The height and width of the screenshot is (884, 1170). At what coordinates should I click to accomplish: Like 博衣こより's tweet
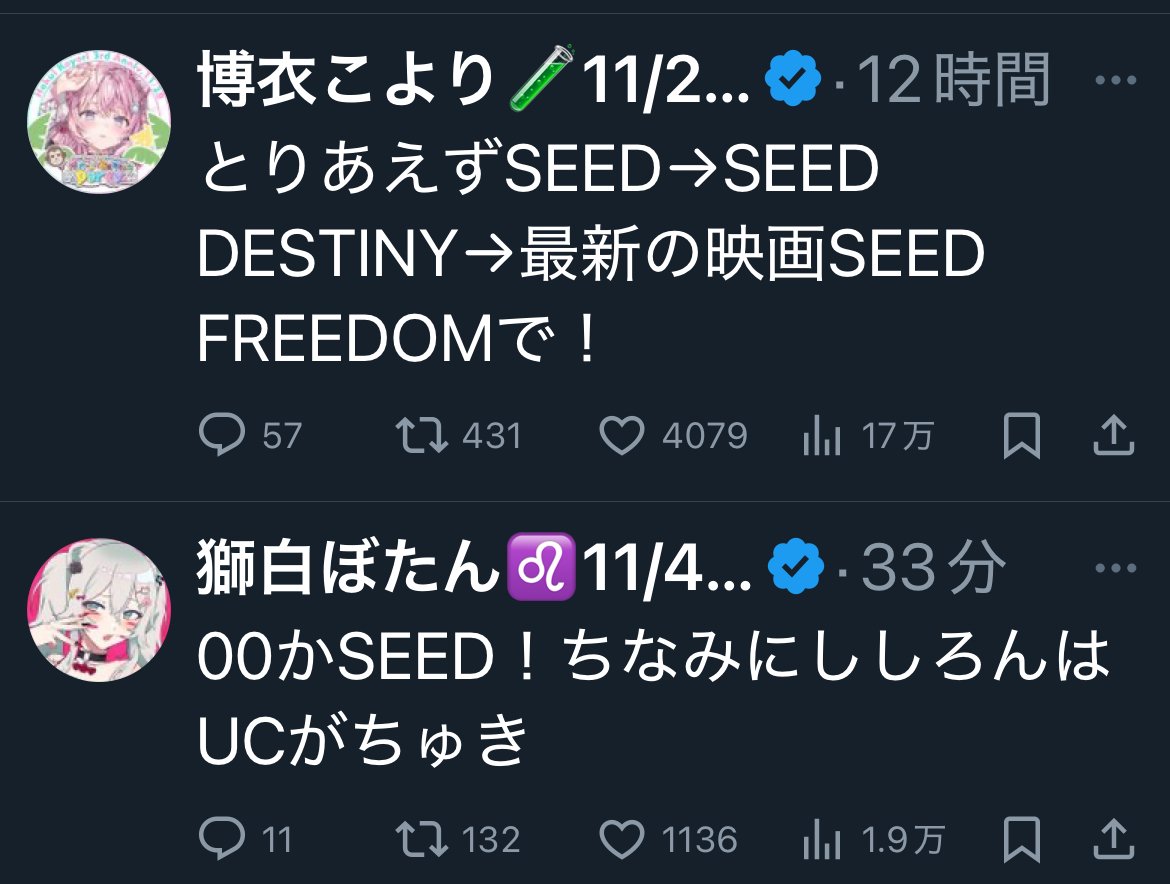(x=621, y=435)
